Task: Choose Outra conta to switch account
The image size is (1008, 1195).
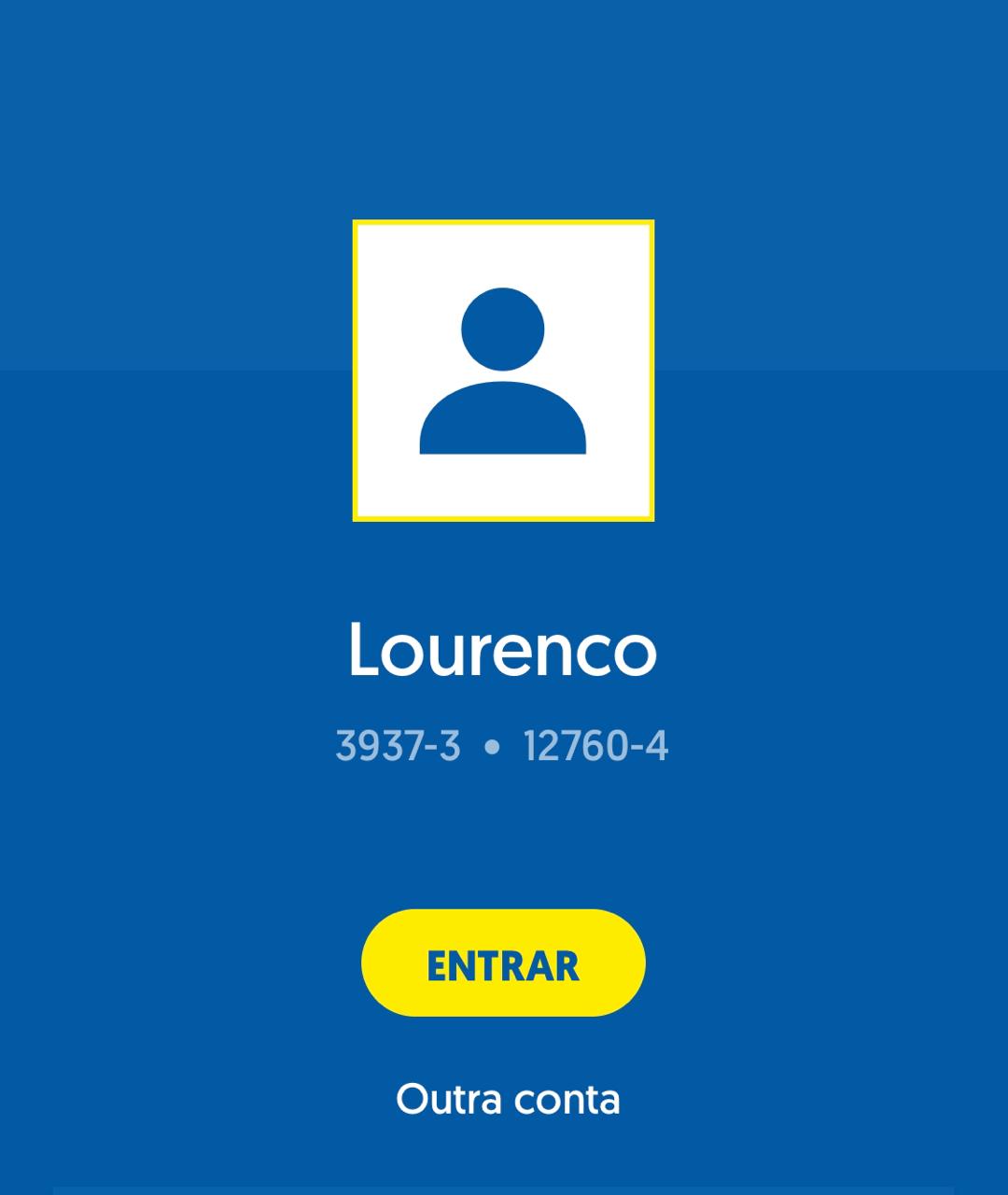Action: (507, 1099)
